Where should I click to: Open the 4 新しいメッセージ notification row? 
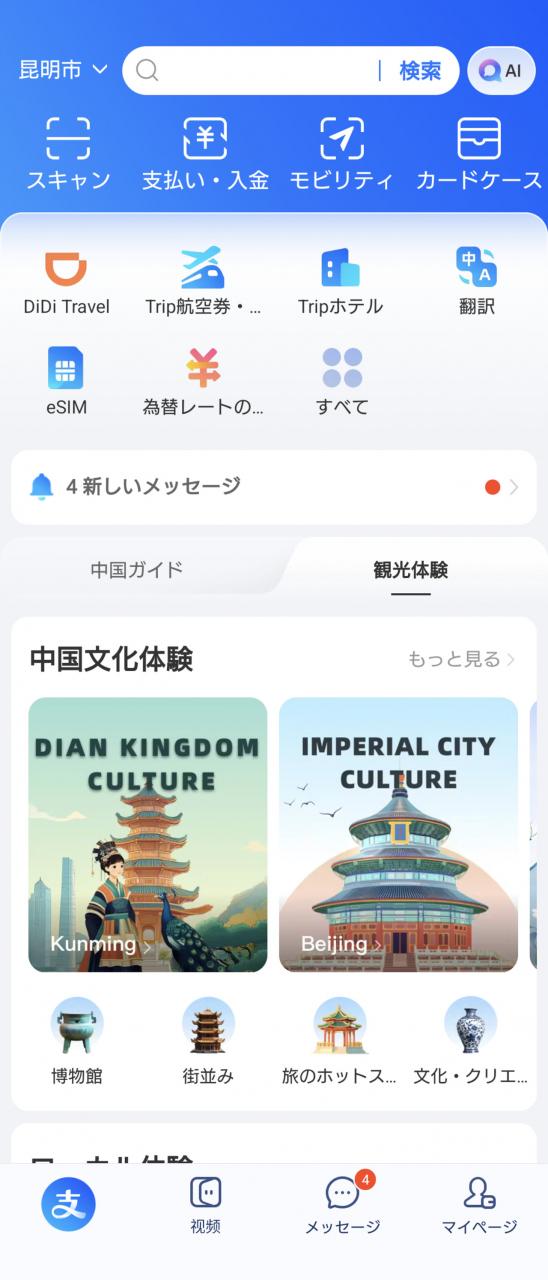click(274, 487)
